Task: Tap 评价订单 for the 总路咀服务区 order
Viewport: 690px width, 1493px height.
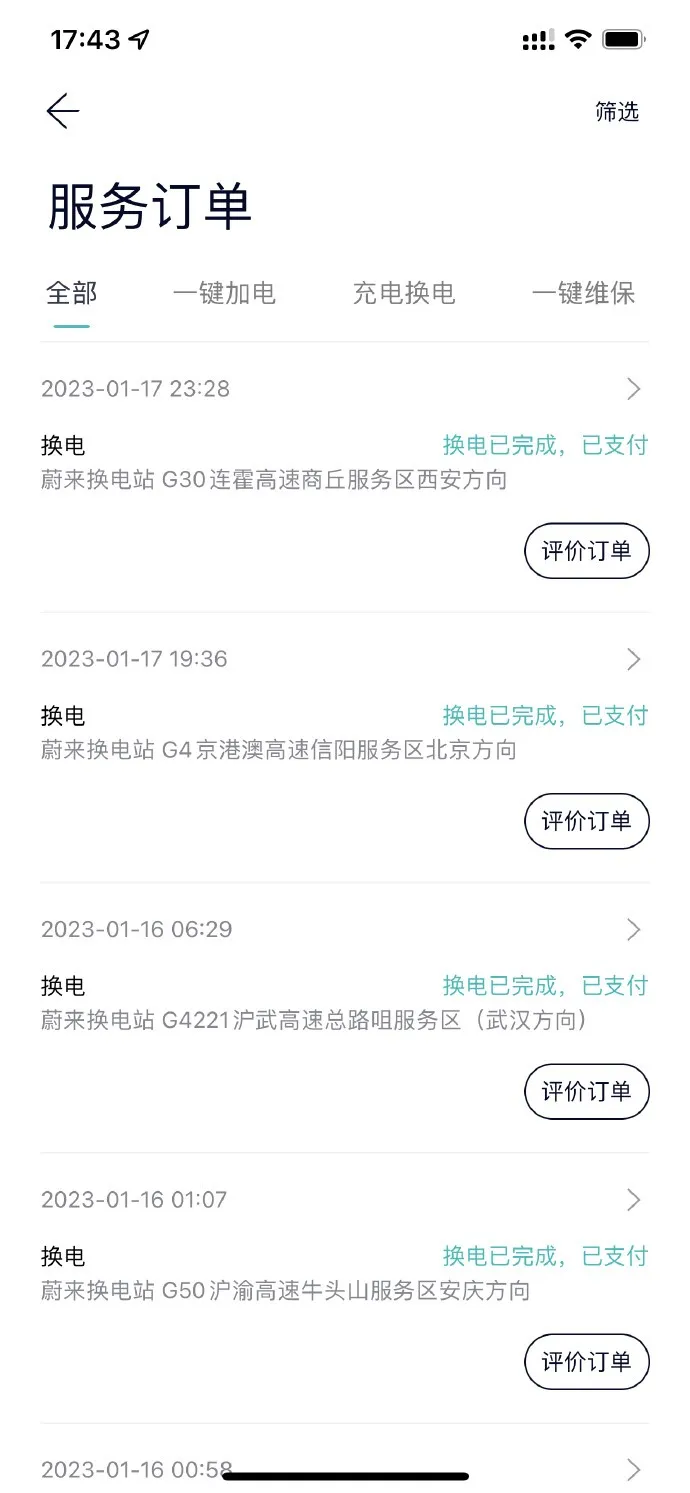Action: coord(586,1091)
